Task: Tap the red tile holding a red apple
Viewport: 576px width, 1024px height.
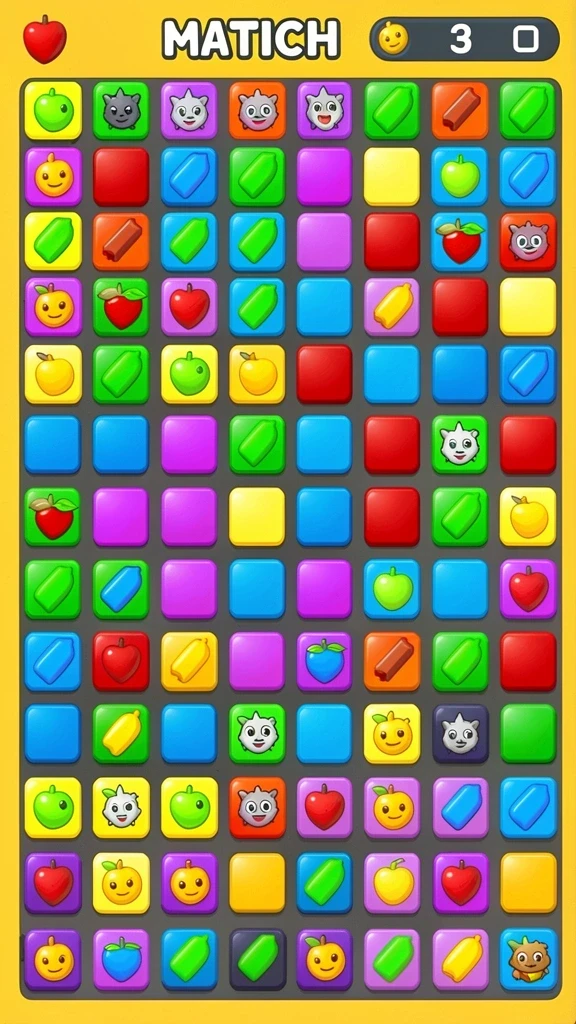Action: tap(121, 661)
